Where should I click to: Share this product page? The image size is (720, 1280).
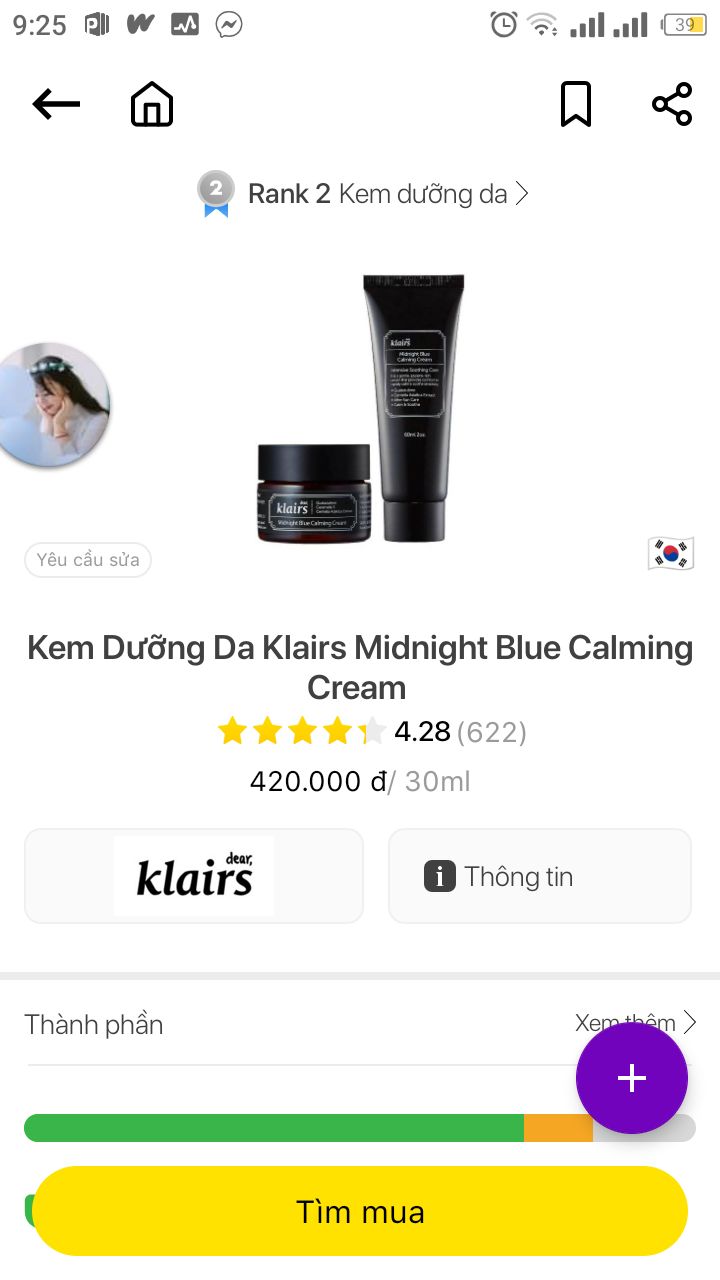click(x=672, y=104)
